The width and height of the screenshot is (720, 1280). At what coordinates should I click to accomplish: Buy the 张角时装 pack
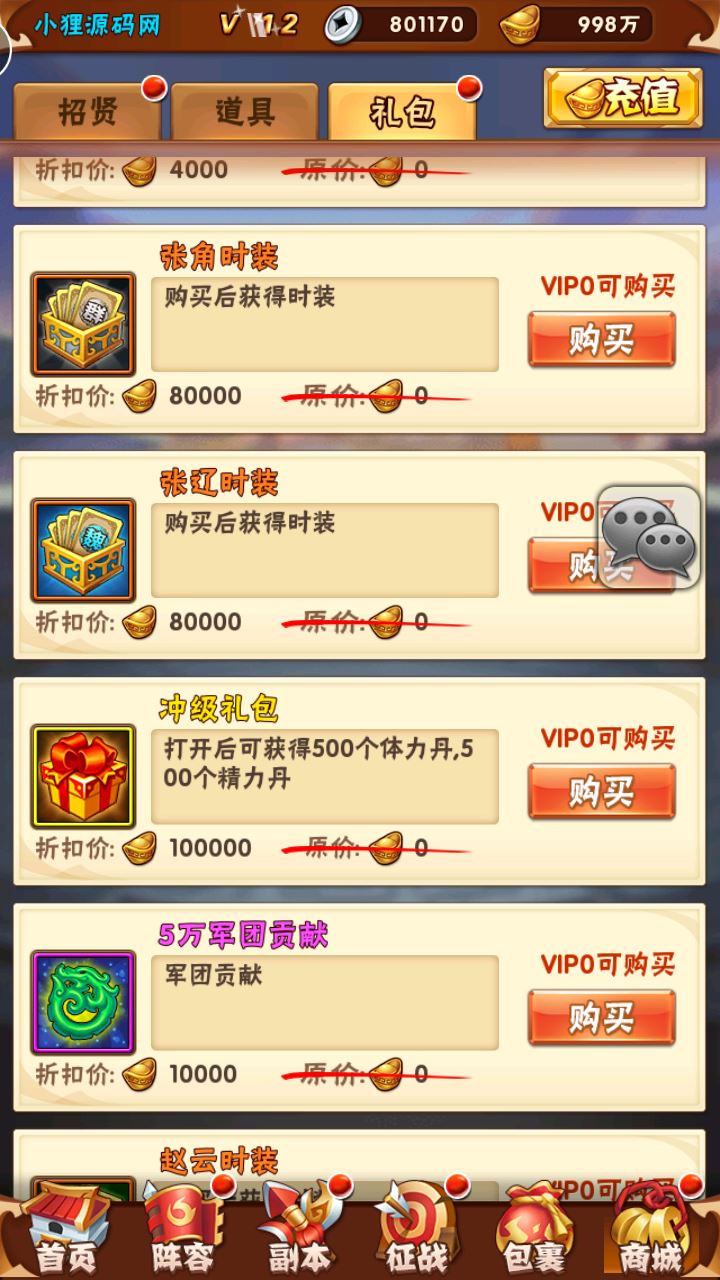point(601,340)
